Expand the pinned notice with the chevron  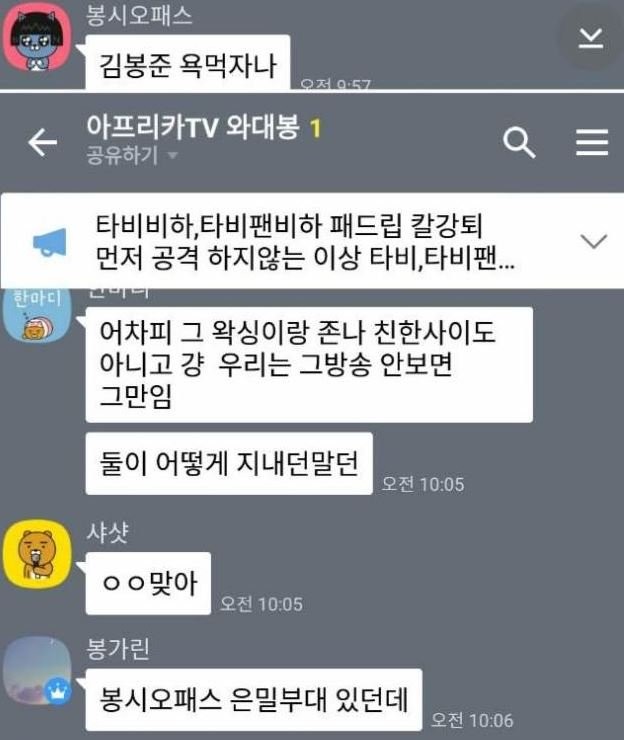pyautogui.click(x=594, y=241)
